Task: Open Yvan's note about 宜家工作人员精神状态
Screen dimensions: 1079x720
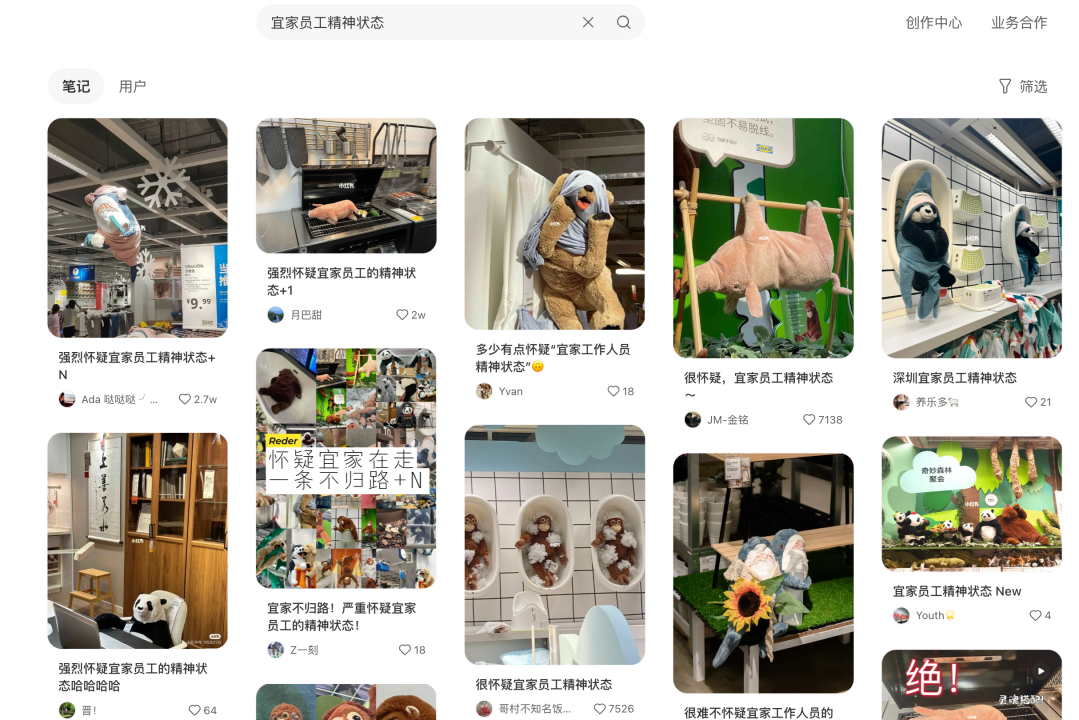Action: click(554, 225)
